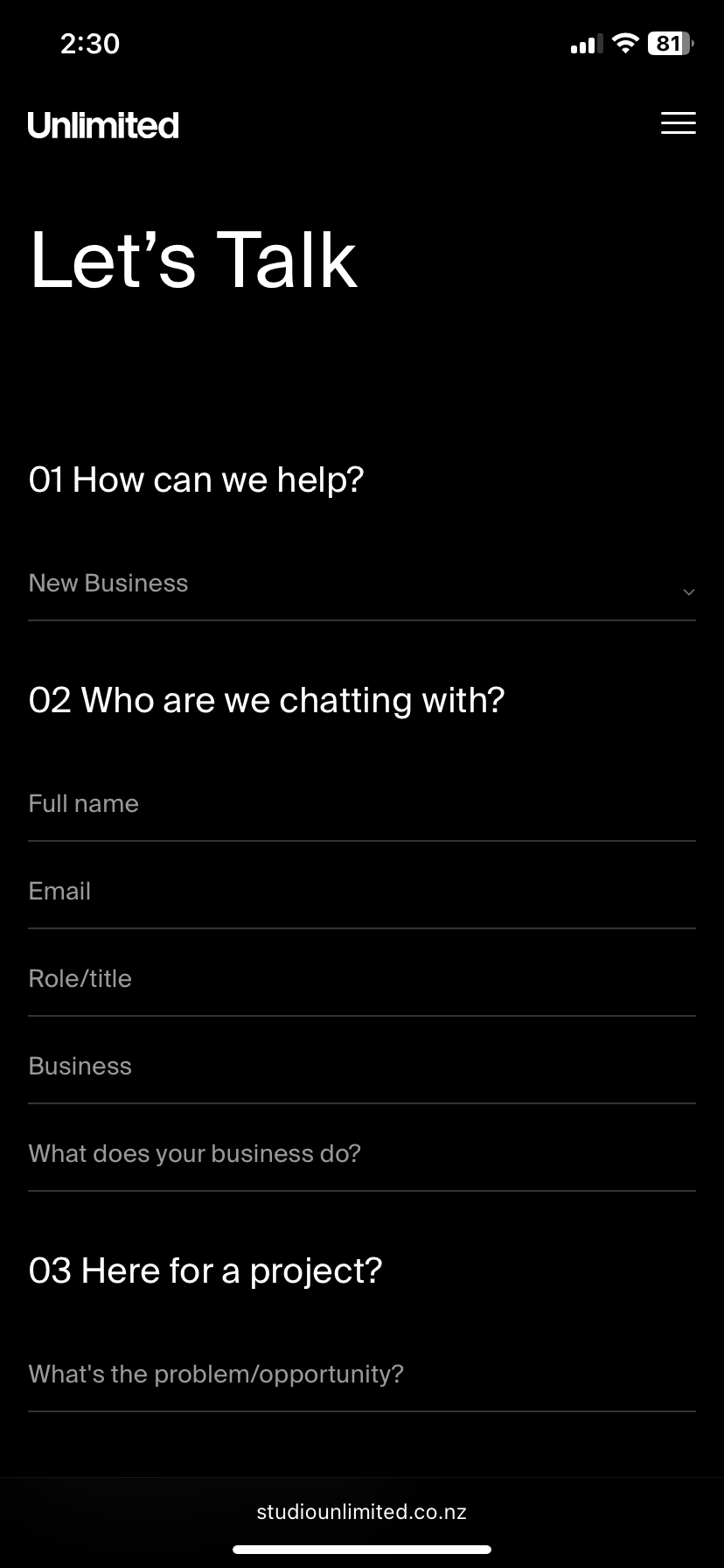Image resolution: width=724 pixels, height=1568 pixels.
Task: Go to the Unlimited home page
Action: tap(103, 125)
